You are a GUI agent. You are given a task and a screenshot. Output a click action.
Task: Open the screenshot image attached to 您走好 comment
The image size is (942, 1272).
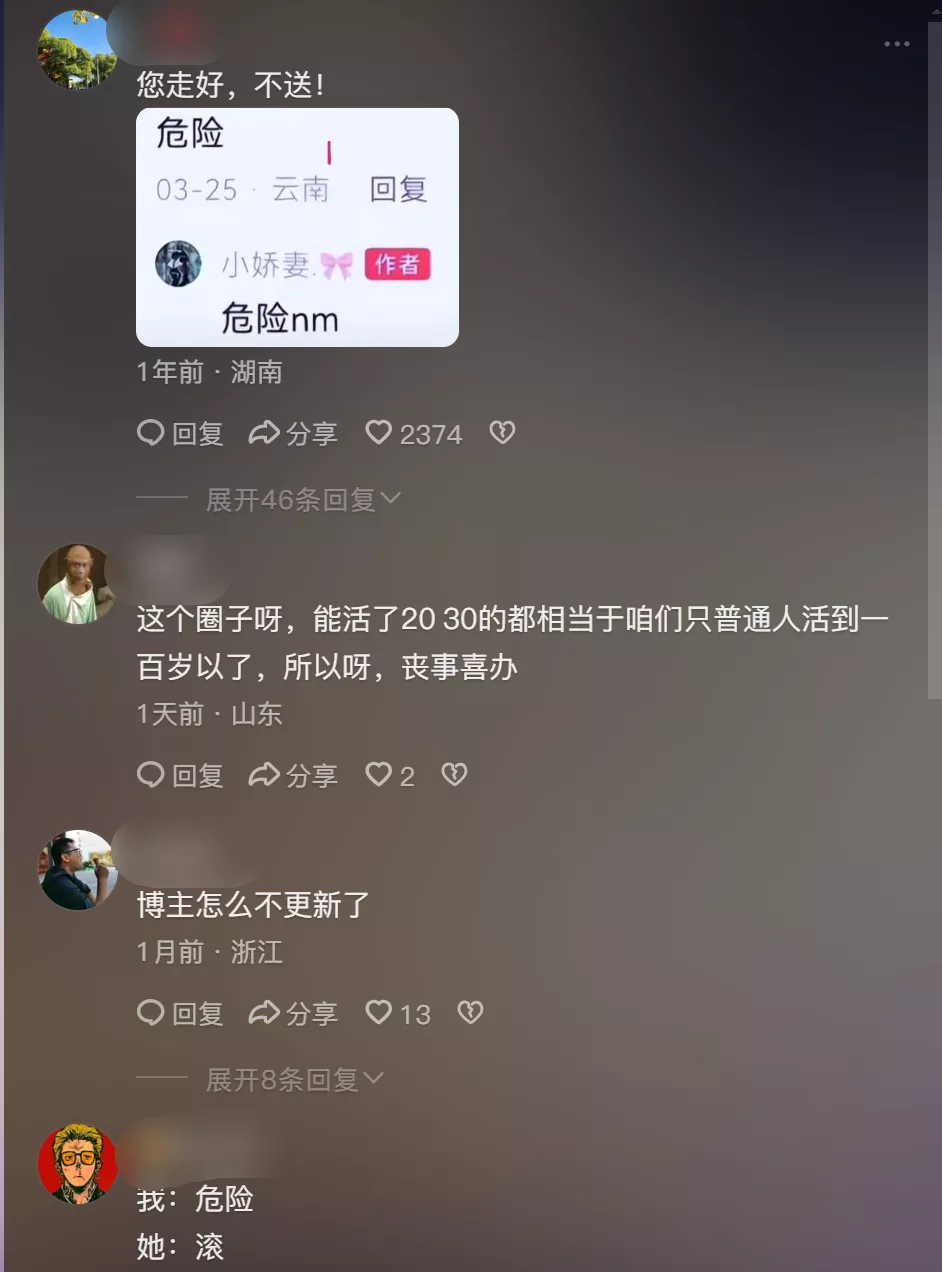(297, 227)
